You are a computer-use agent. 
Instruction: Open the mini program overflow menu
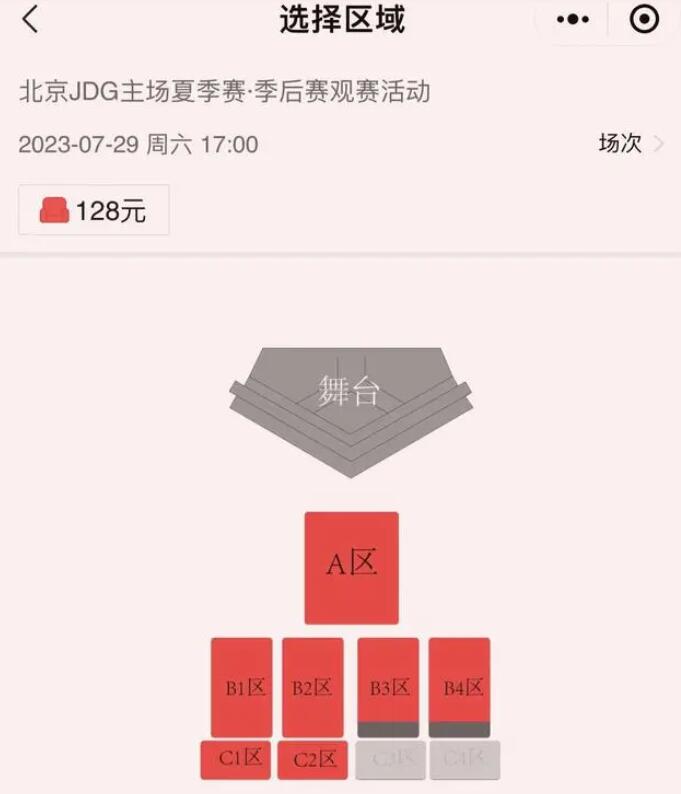[573, 20]
